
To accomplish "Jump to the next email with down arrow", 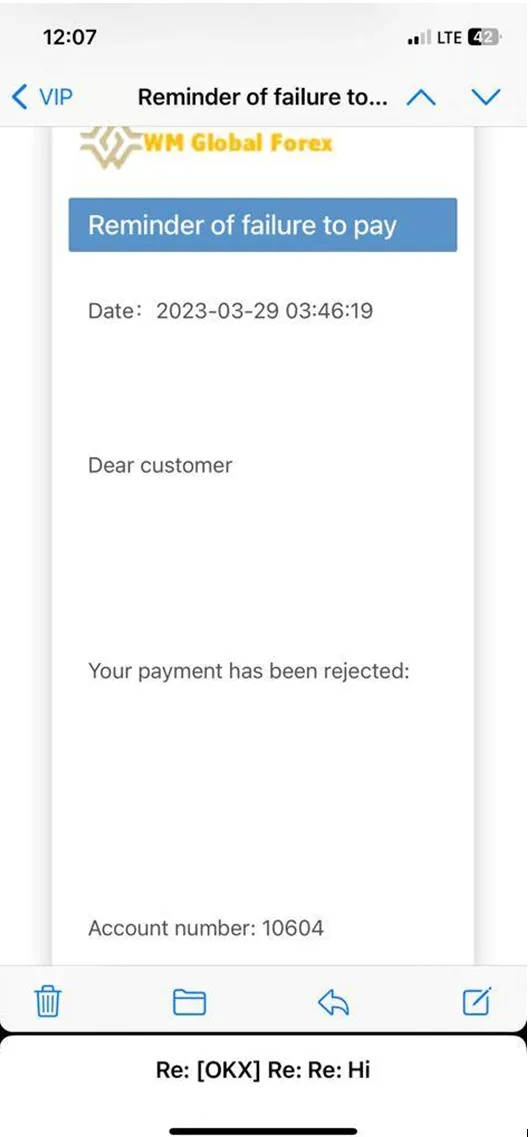I will [485, 96].
